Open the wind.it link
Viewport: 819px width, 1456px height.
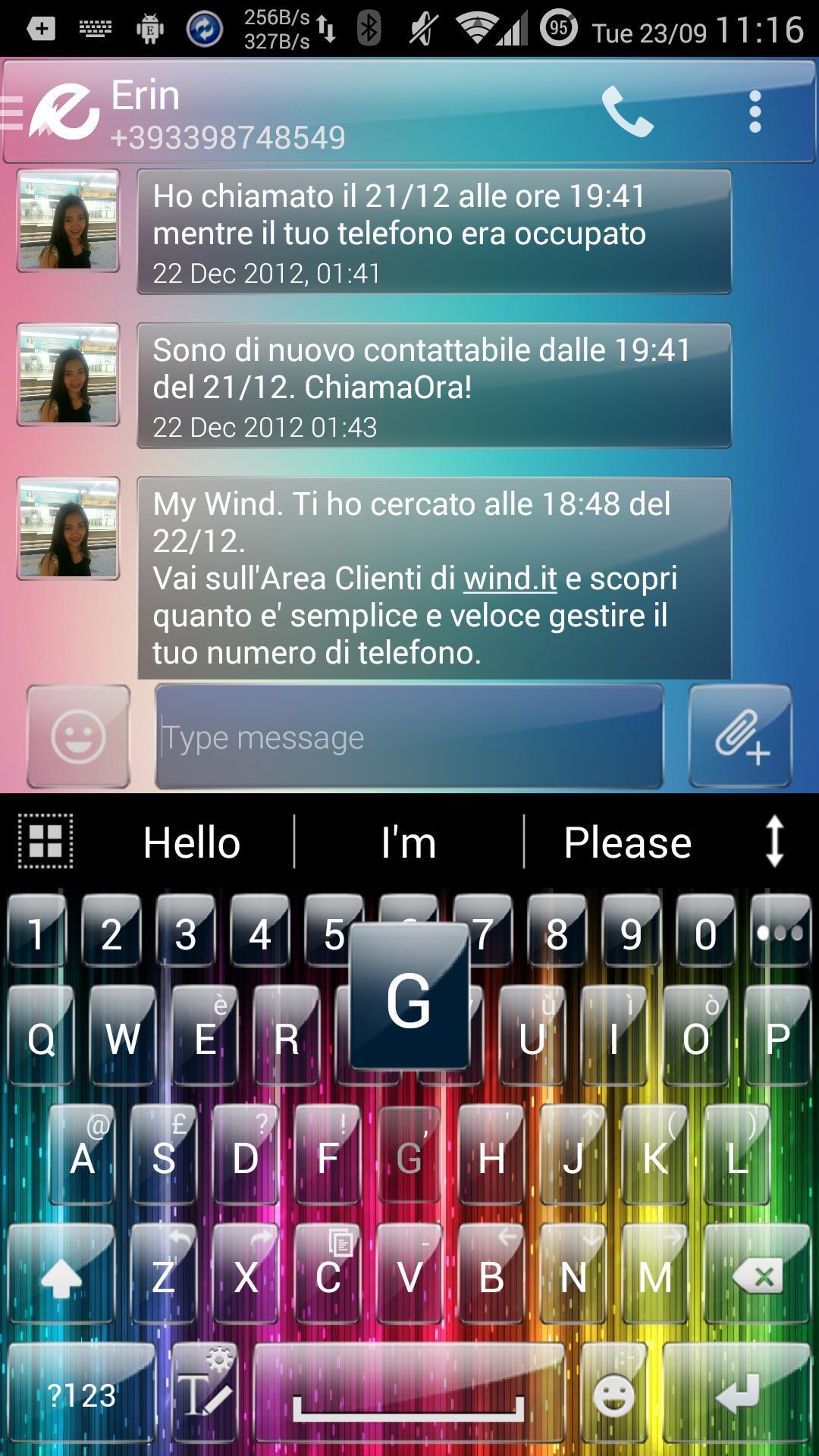pyautogui.click(x=510, y=579)
